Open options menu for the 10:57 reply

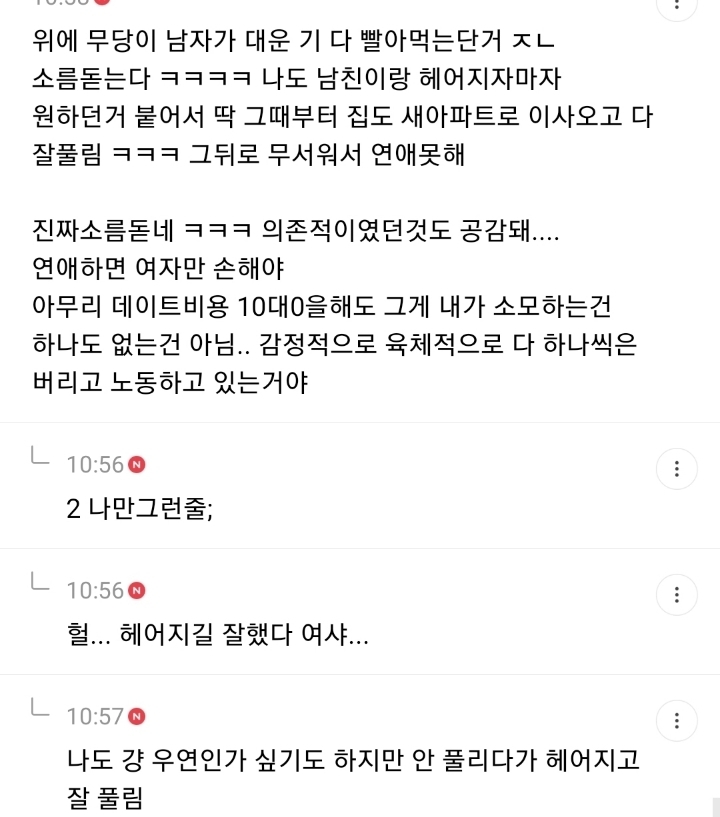pyautogui.click(x=677, y=720)
